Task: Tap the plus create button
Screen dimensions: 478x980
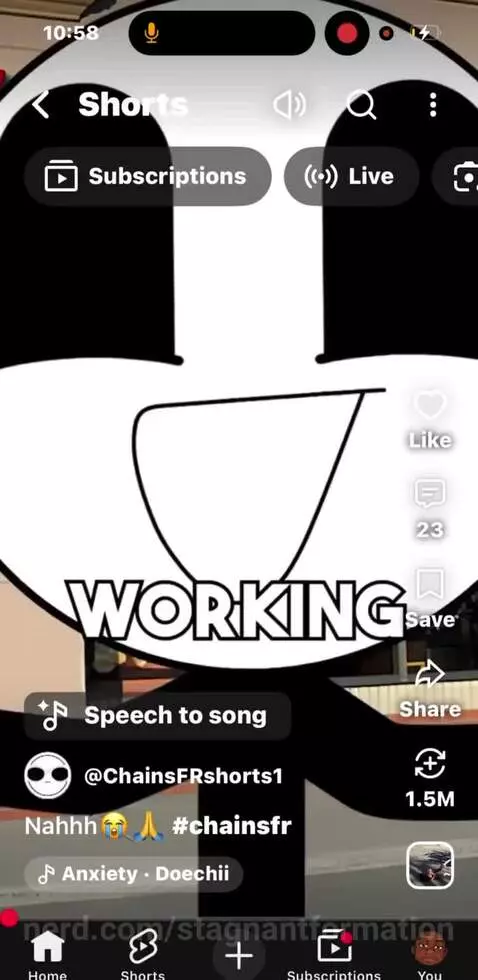Action: (239, 956)
